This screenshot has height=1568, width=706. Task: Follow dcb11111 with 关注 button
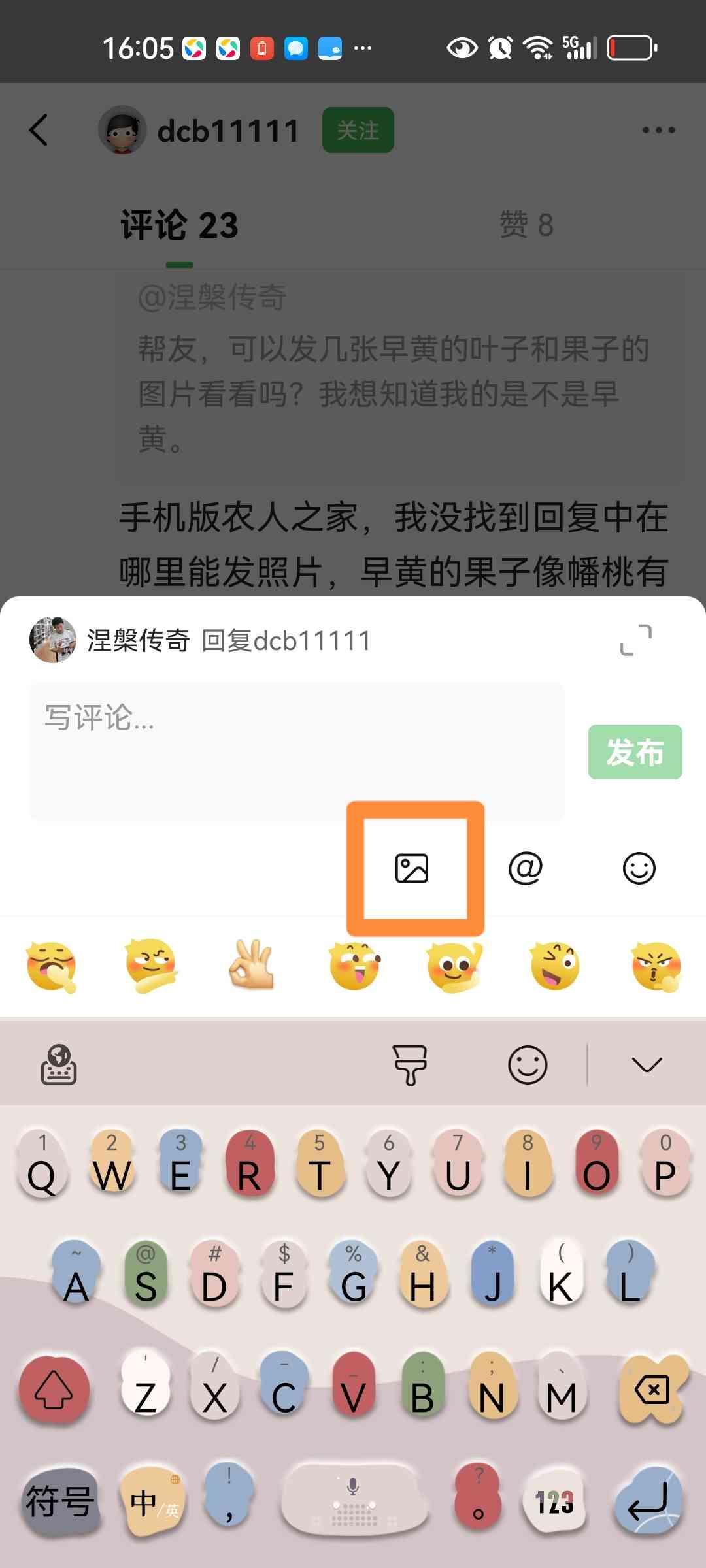(x=358, y=130)
